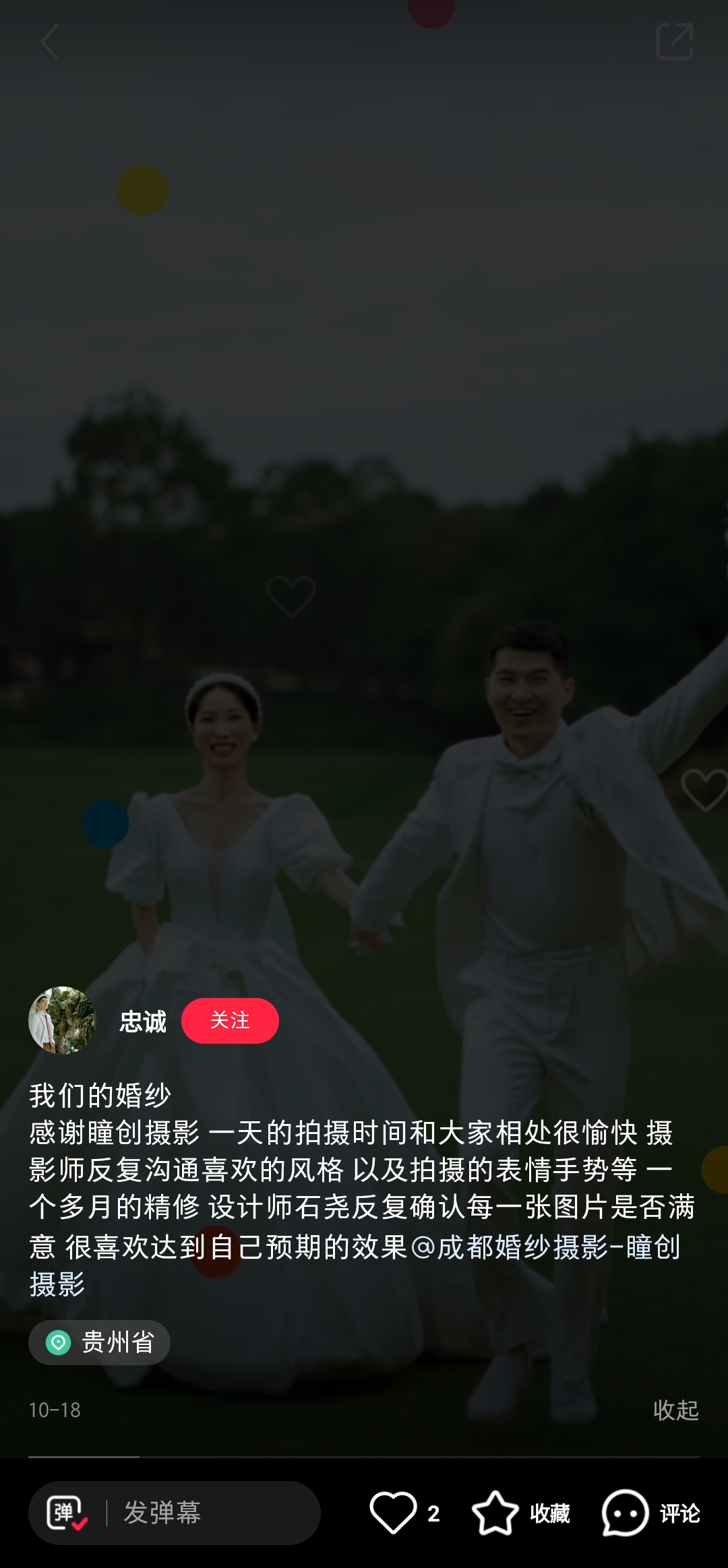Like this post with the heart icon

tap(393, 1513)
